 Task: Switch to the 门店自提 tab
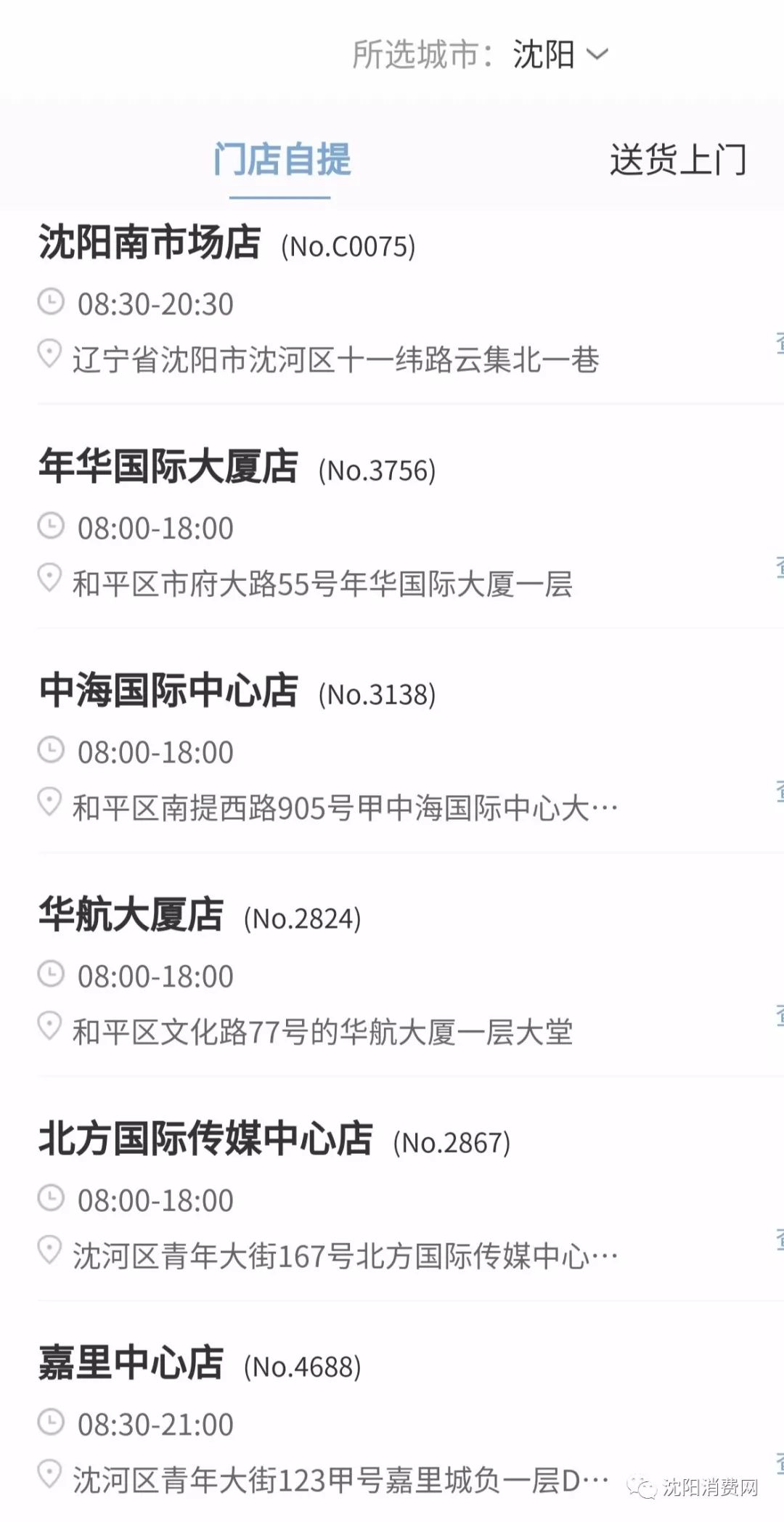tap(282, 160)
